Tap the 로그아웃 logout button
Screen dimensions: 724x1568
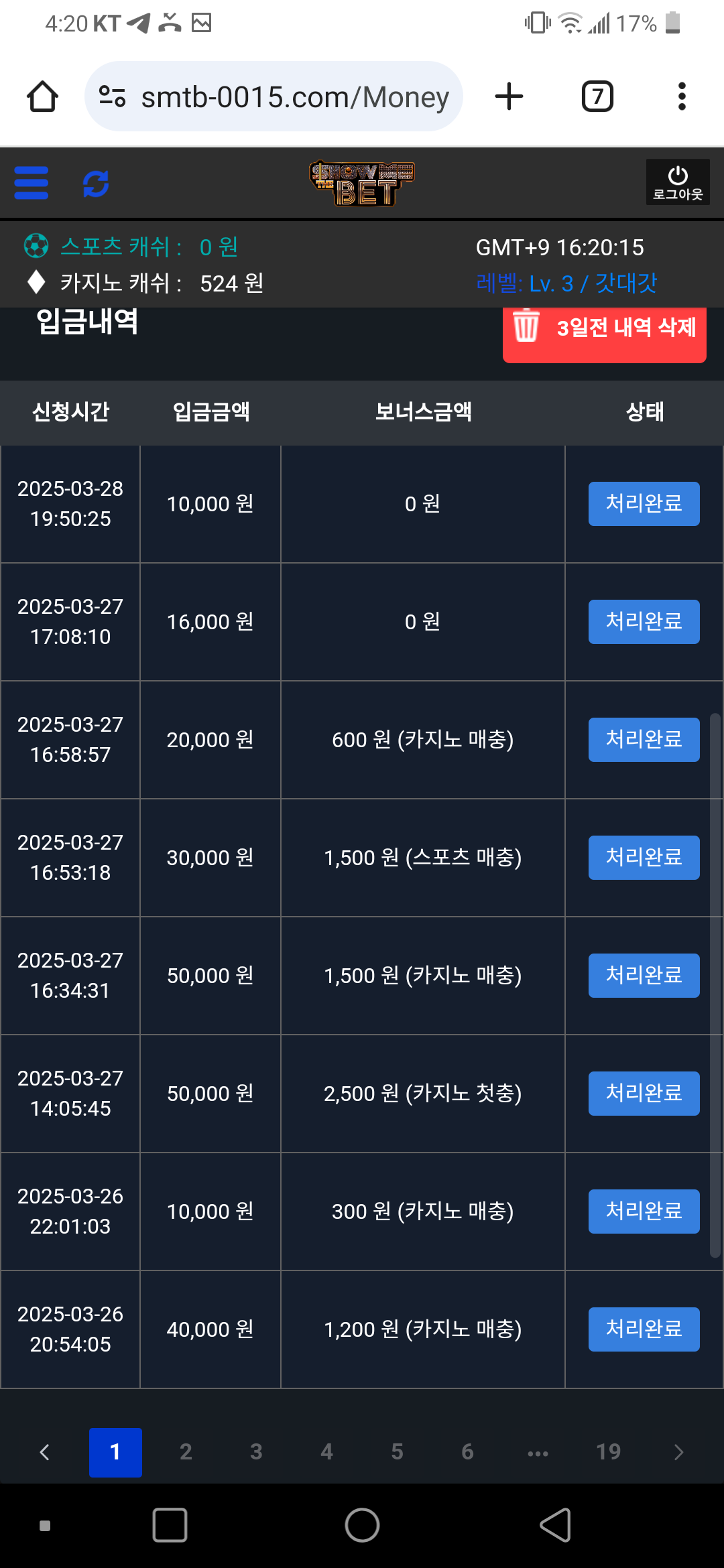677,182
